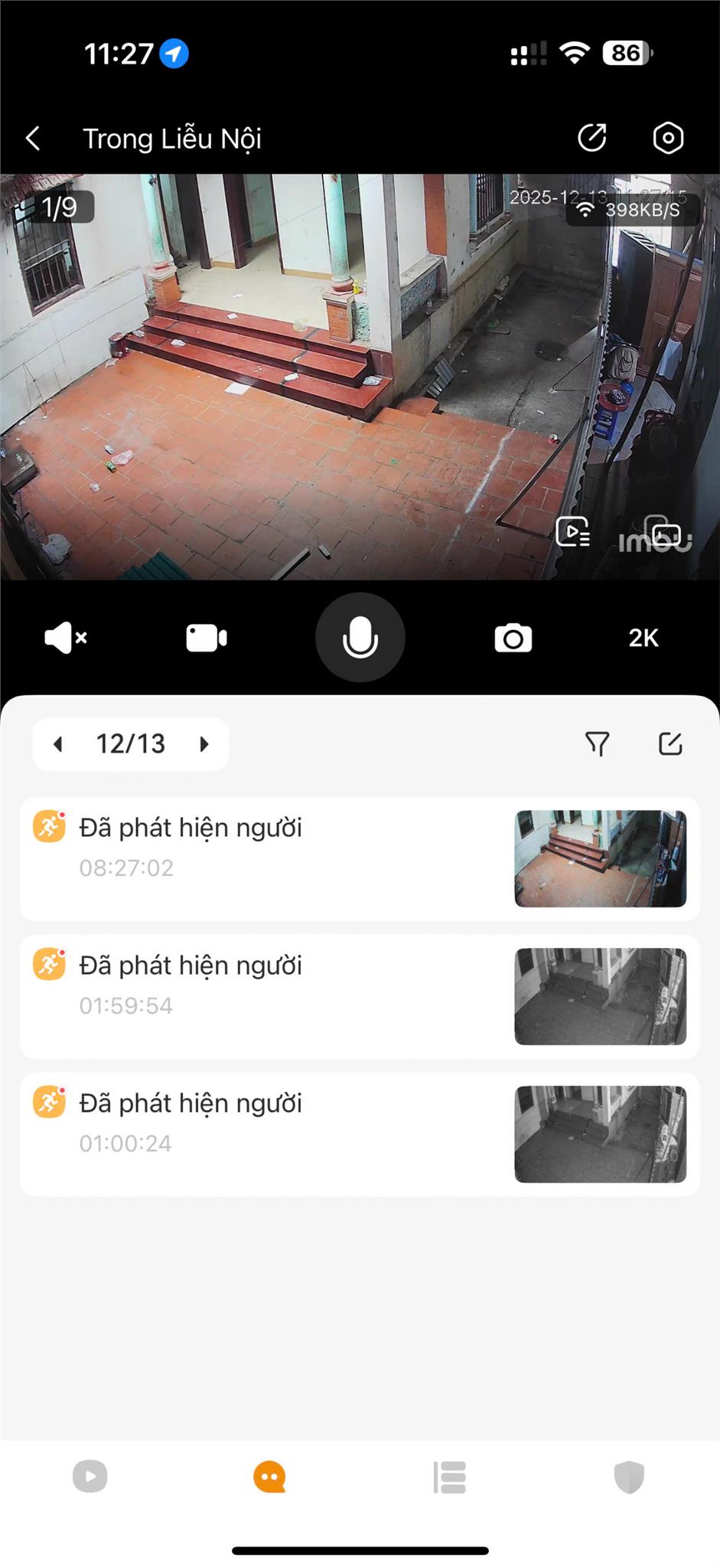
Task: Take a snapshot with the camera icon
Action: pos(513,637)
